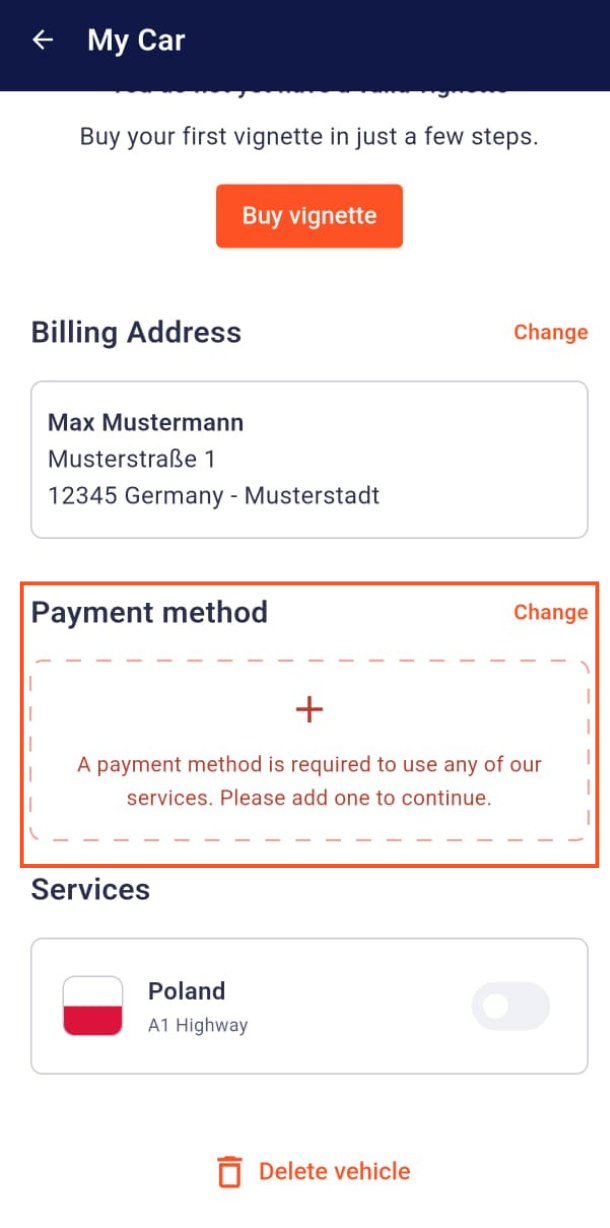Add a payment method via plus box
The height and width of the screenshot is (1228, 610).
(x=309, y=750)
